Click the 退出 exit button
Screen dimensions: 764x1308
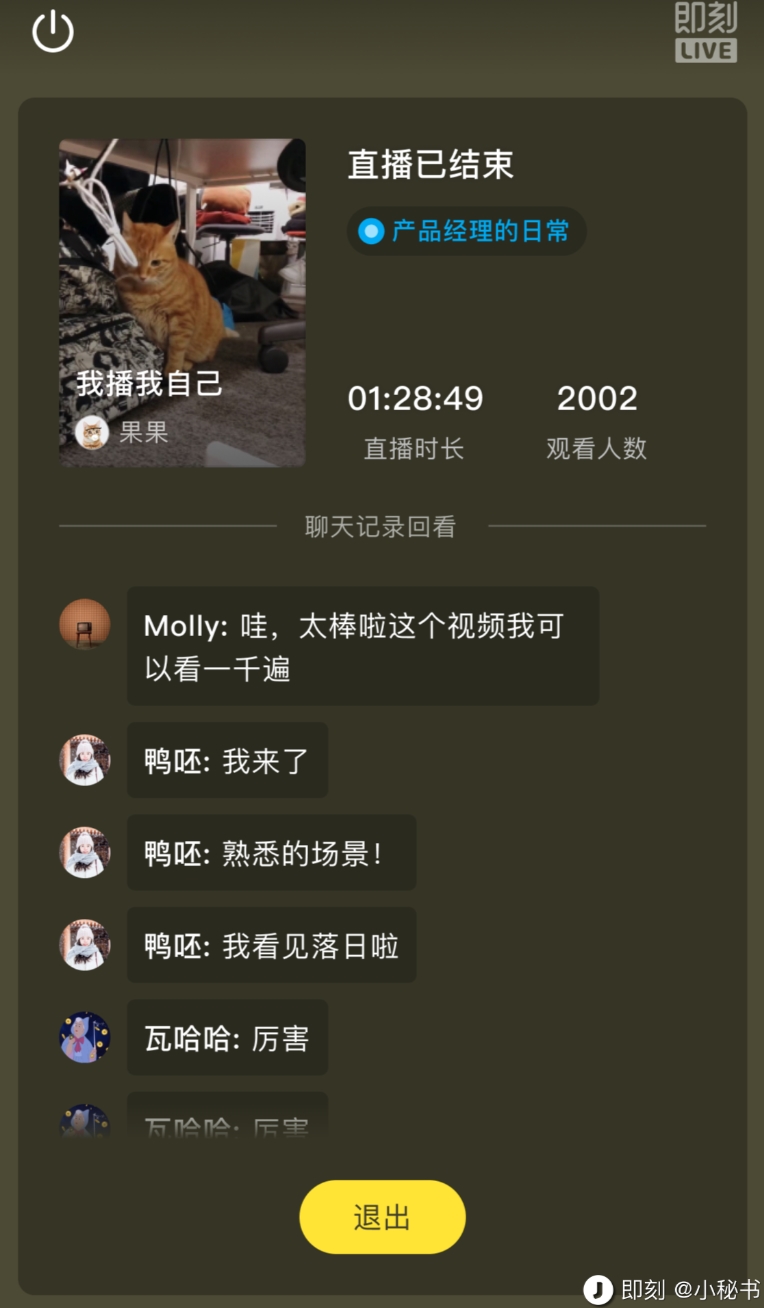(x=381, y=1218)
